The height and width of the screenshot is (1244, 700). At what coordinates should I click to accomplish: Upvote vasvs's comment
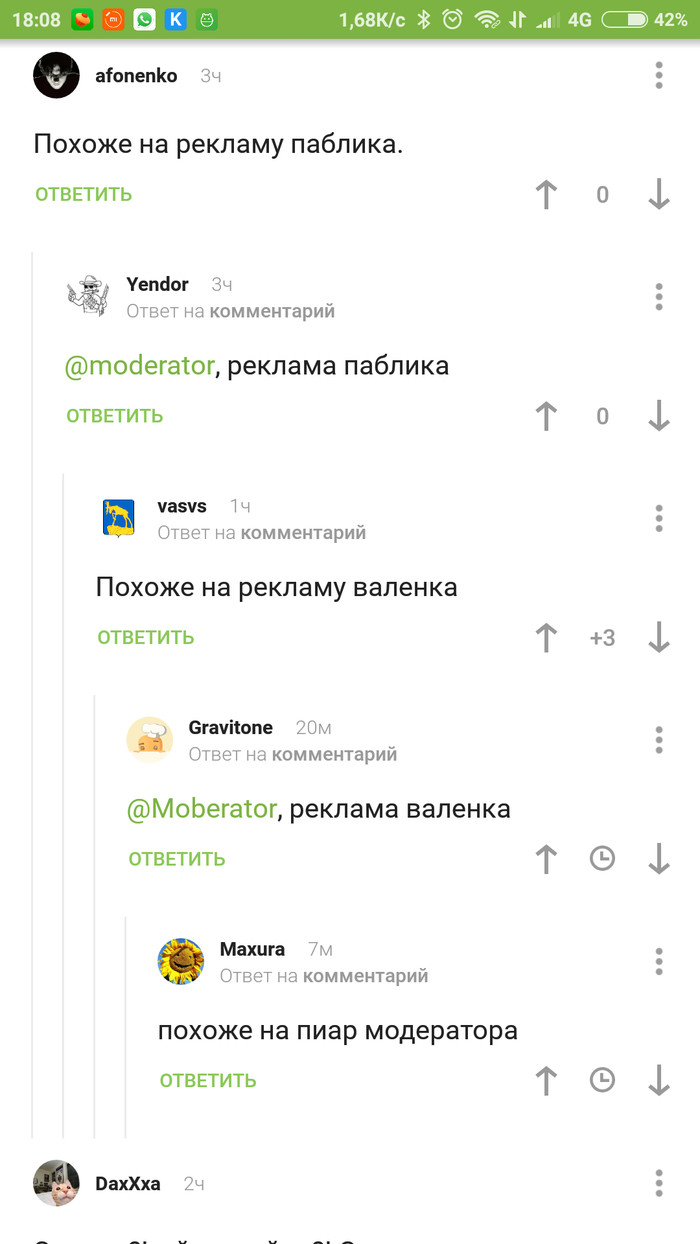click(546, 638)
